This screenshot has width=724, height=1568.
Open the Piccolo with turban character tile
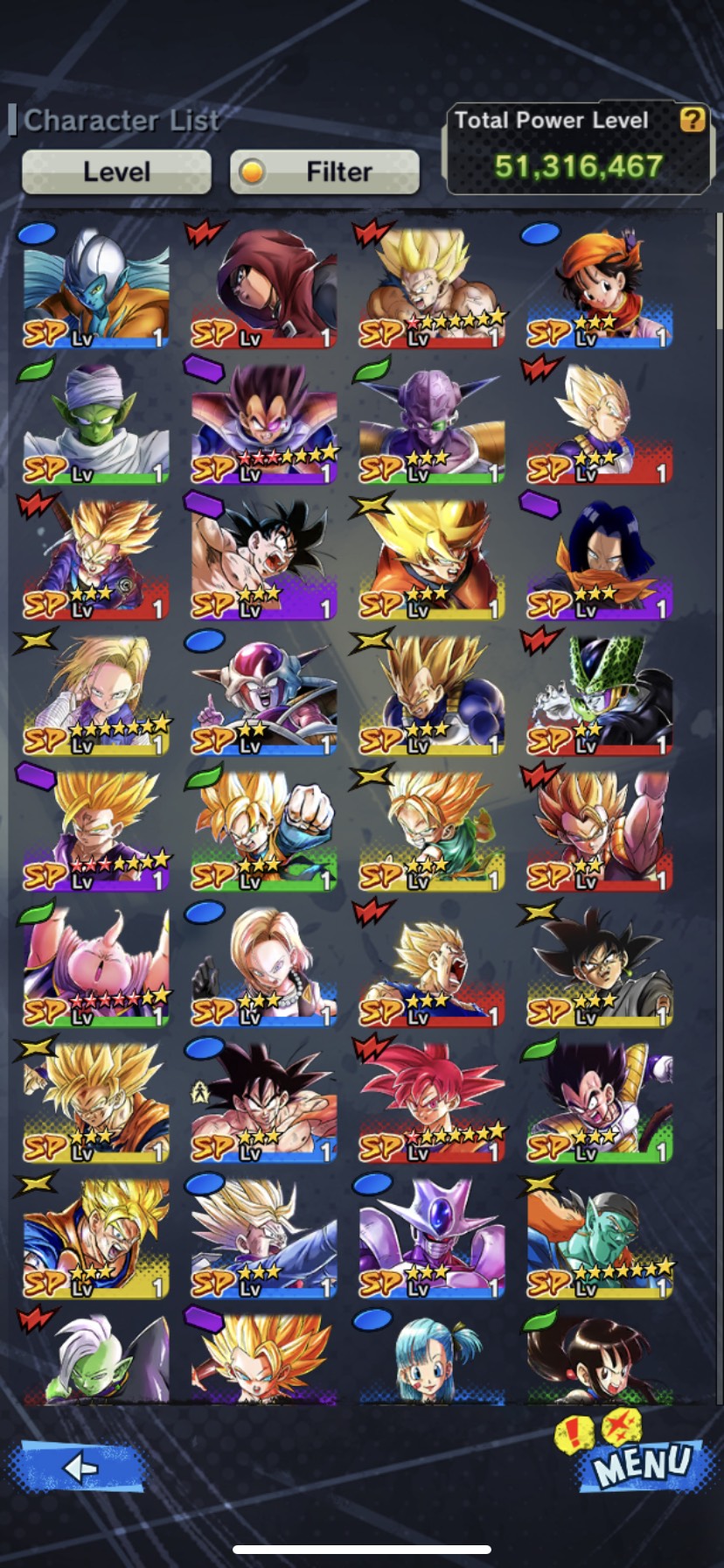coord(96,423)
